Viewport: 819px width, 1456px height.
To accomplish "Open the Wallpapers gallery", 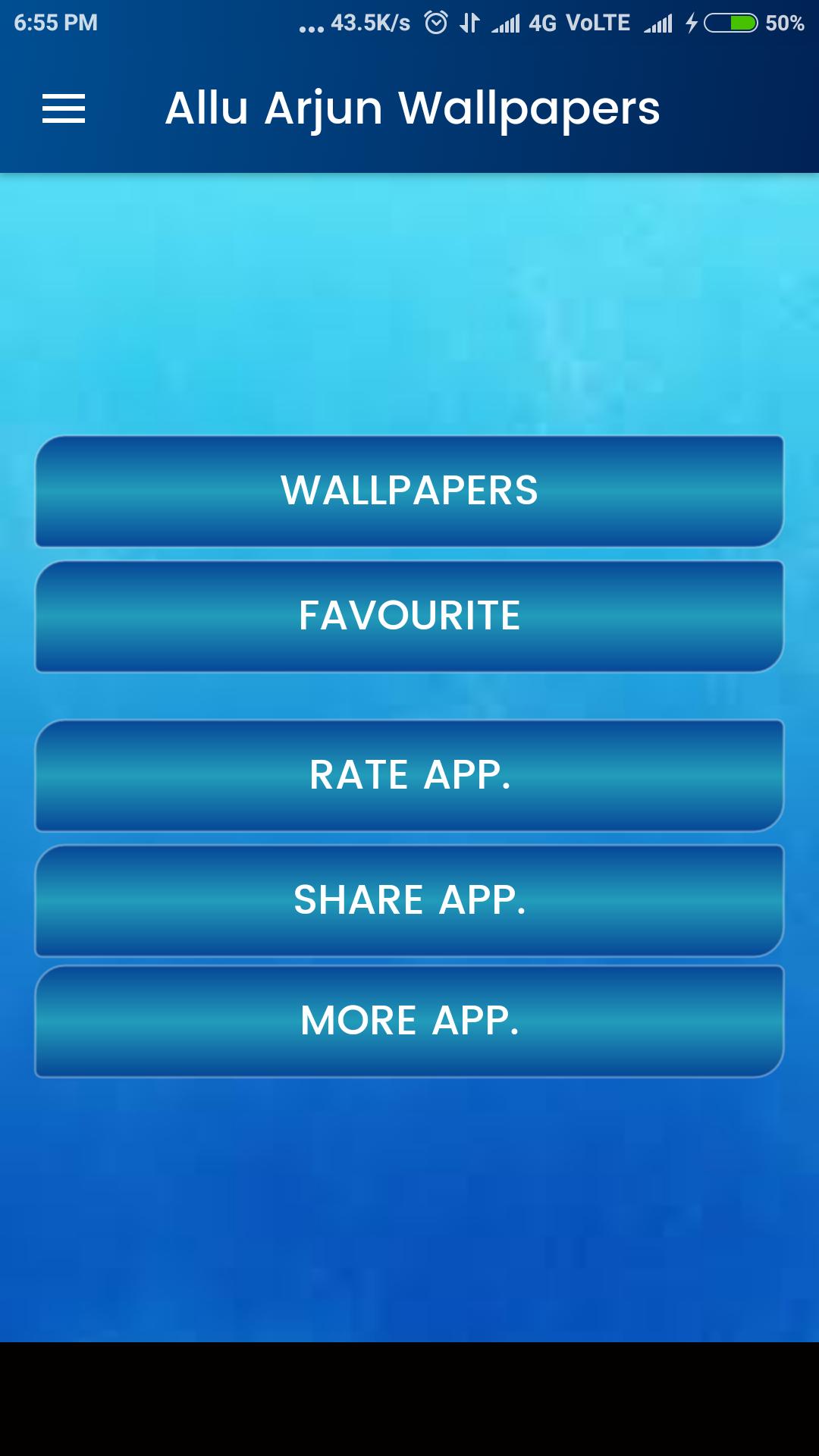I will [x=409, y=491].
